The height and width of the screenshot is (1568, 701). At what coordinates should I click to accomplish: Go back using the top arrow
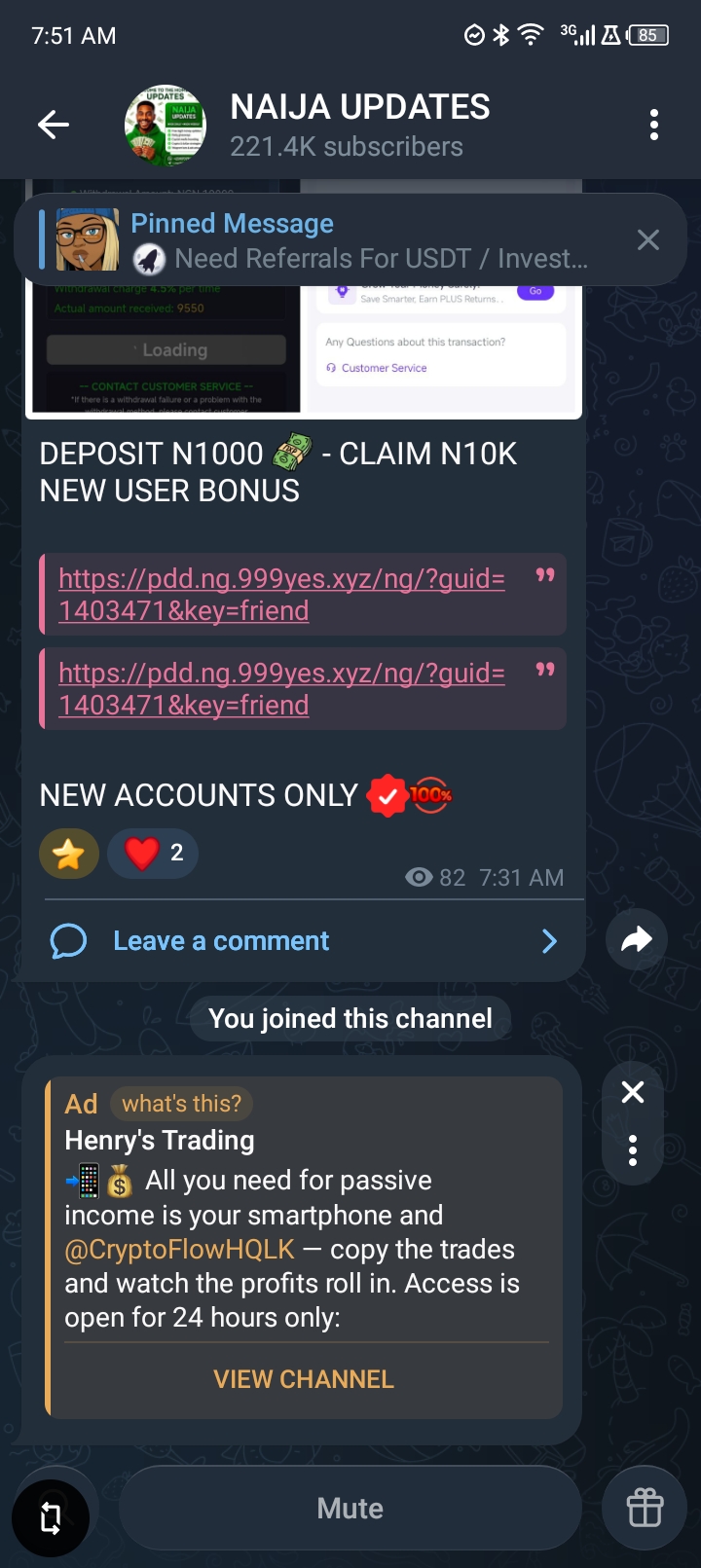[x=54, y=125]
